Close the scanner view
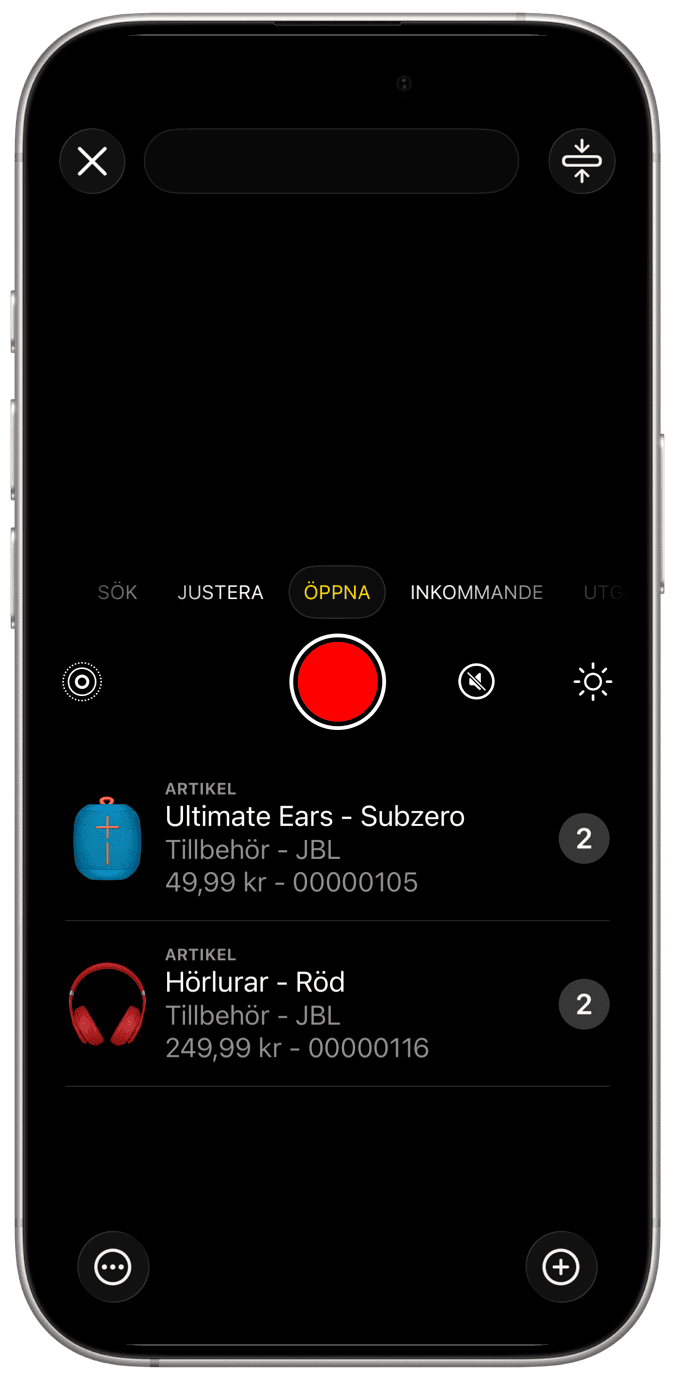The image size is (675, 1380). (92, 161)
